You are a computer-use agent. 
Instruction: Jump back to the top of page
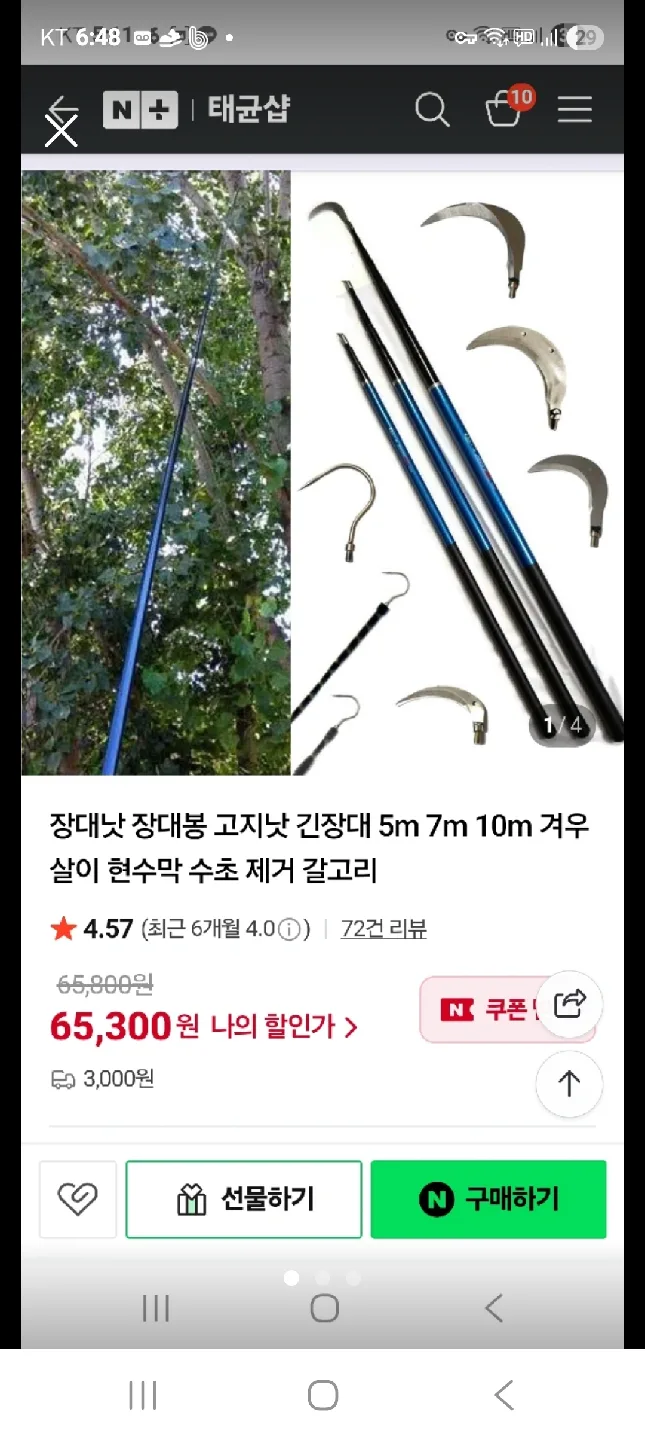[x=569, y=1084]
